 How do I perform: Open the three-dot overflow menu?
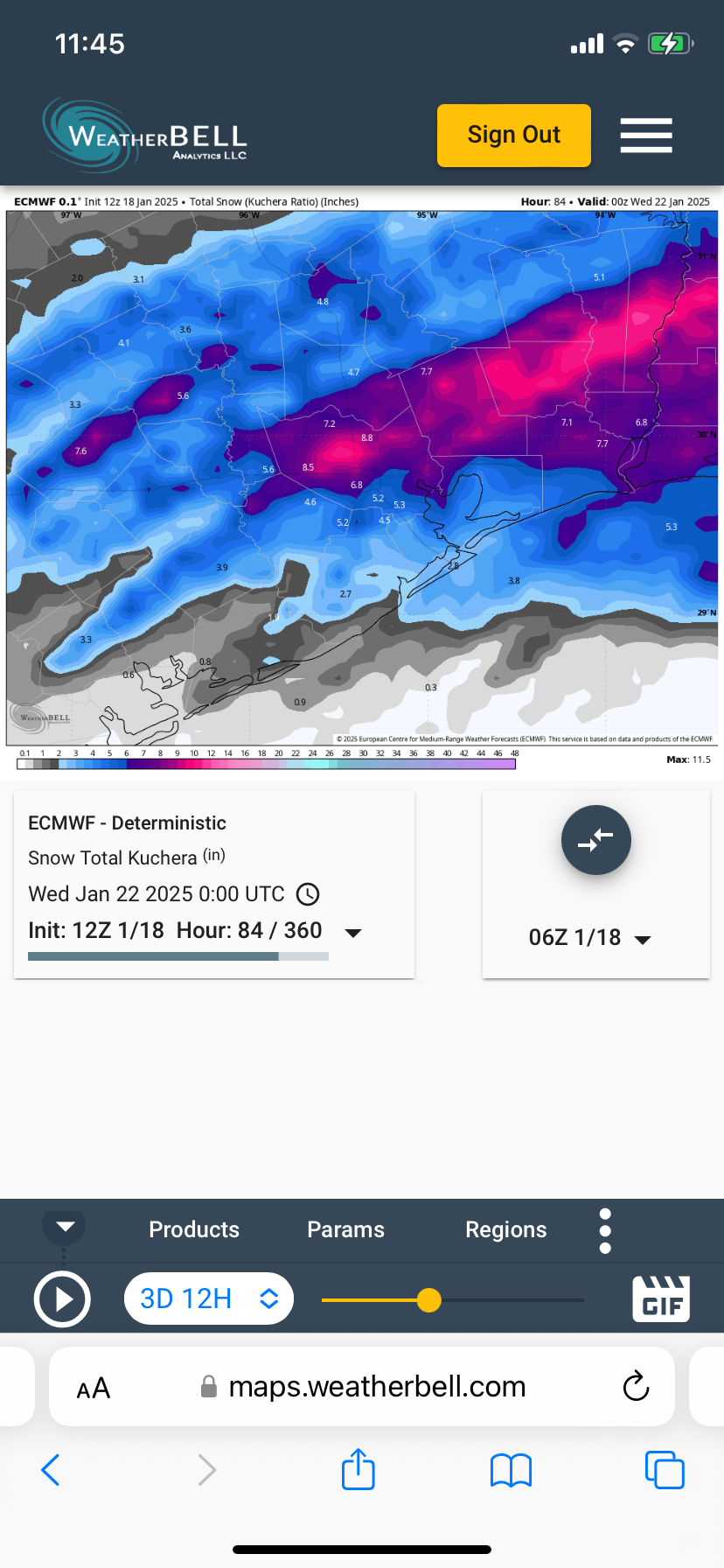point(605,1230)
